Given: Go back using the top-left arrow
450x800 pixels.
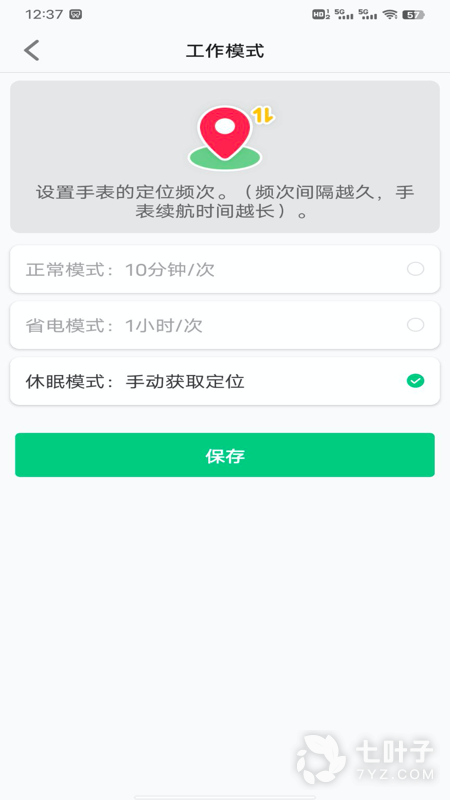Looking at the screenshot, I should tap(32, 51).
